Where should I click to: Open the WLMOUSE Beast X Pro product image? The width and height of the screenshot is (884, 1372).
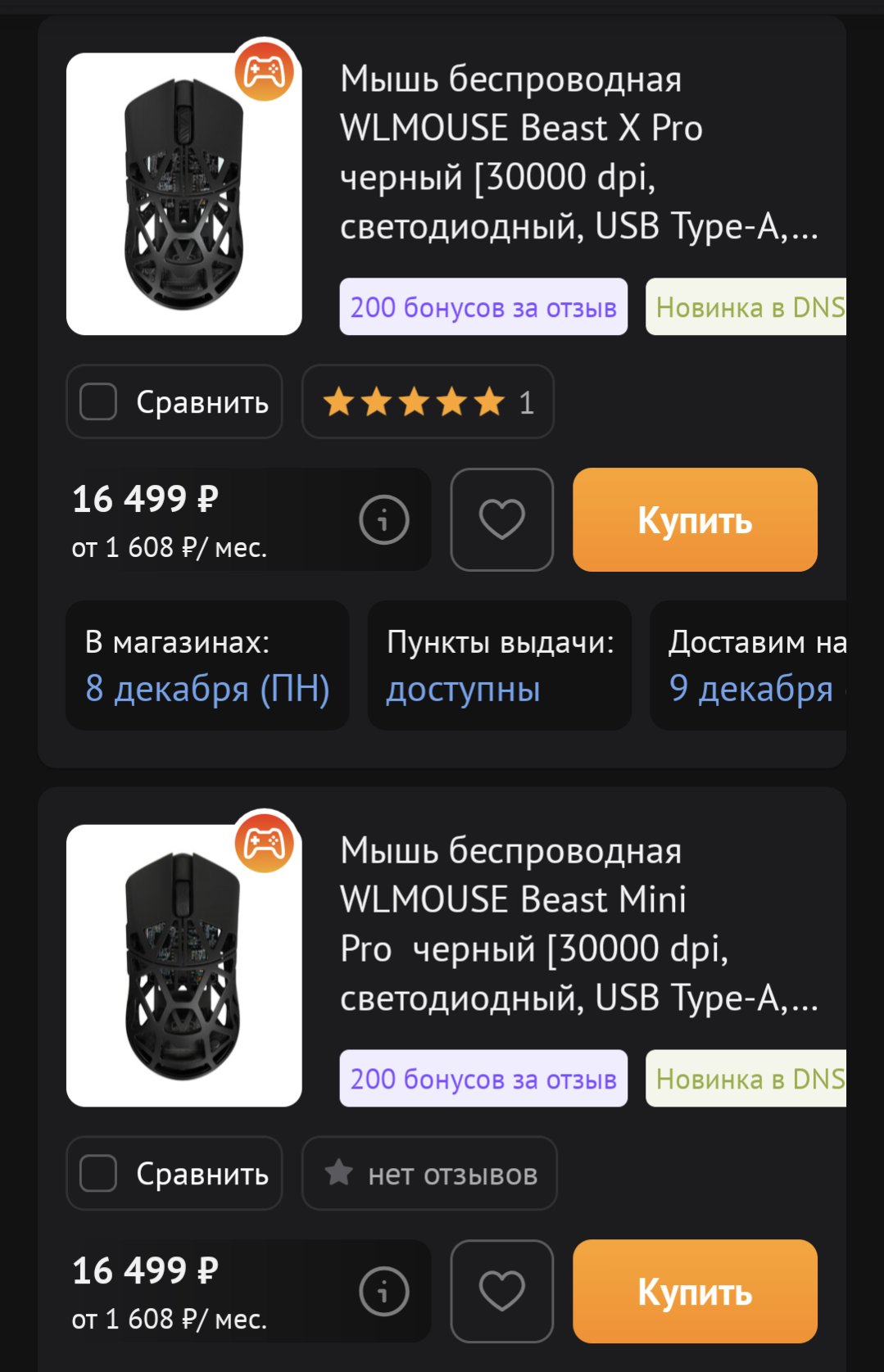coord(184,194)
